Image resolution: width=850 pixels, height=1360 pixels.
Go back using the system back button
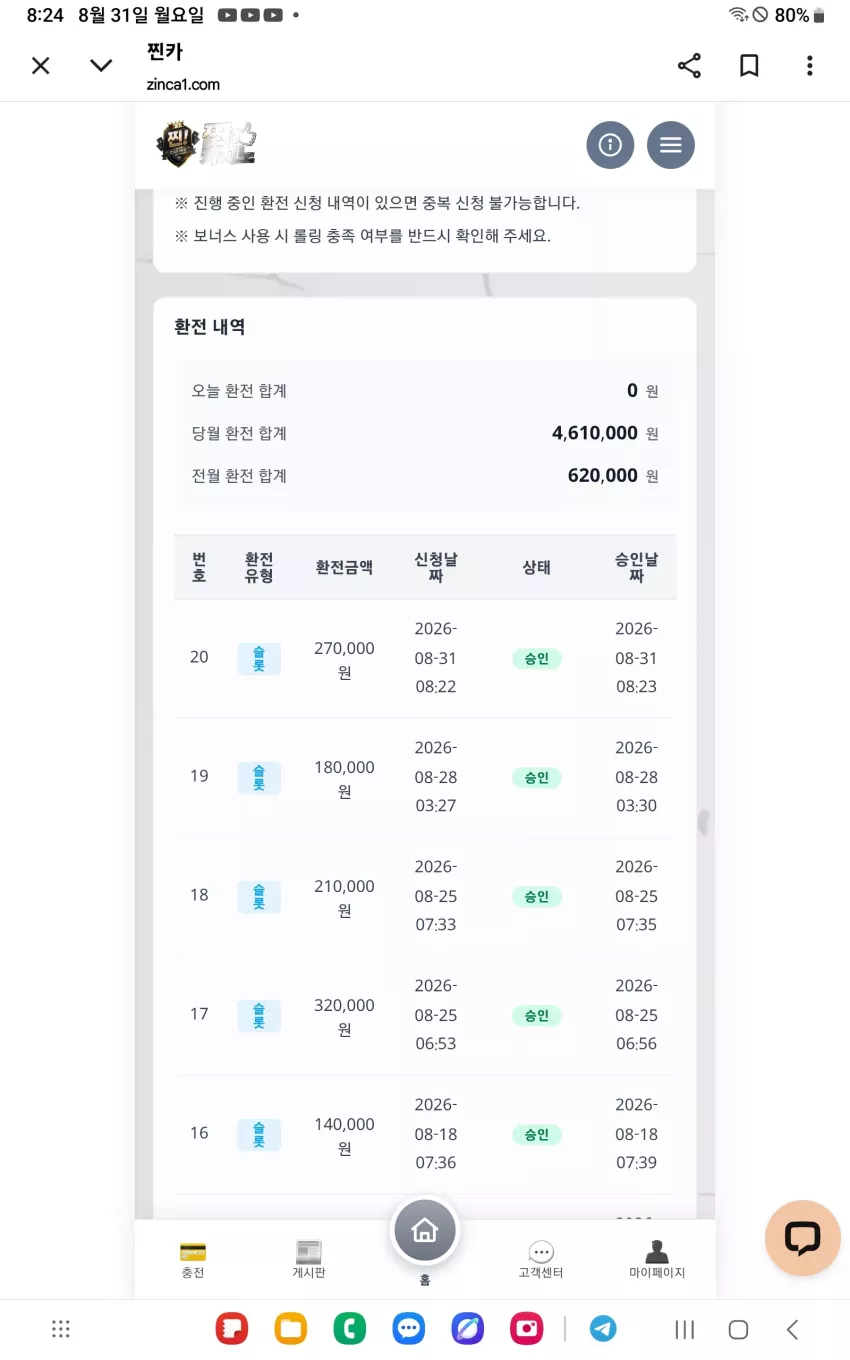[792, 1329]
